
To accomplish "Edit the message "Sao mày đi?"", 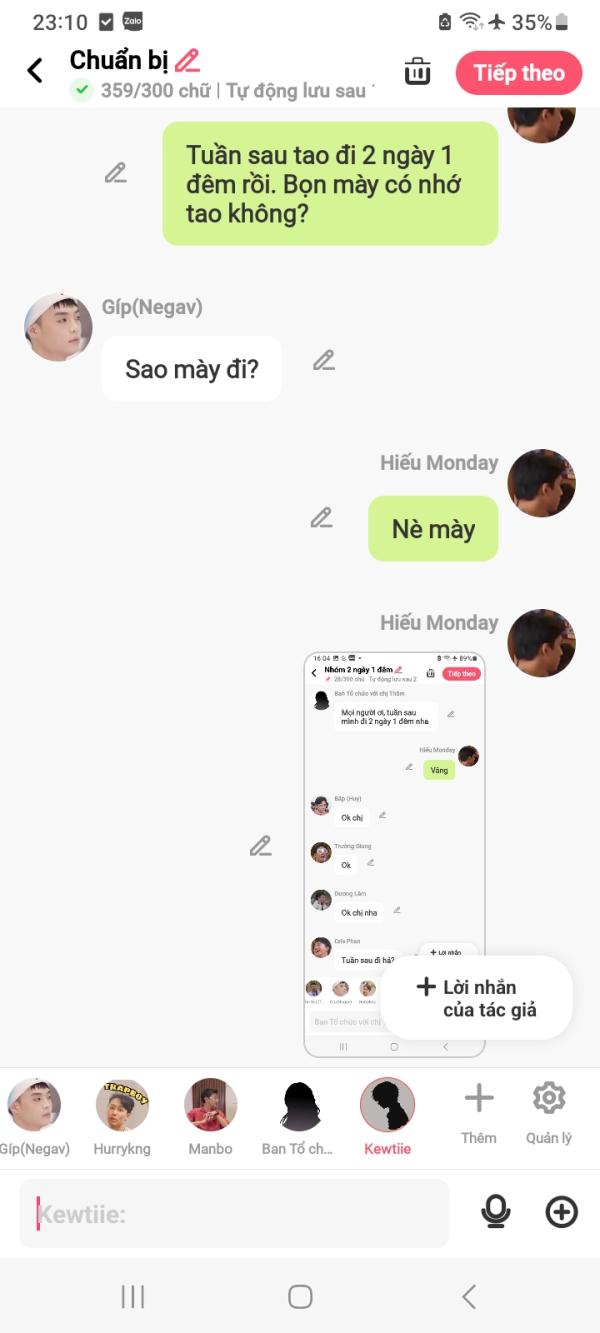I will click(x=323, y=360).
